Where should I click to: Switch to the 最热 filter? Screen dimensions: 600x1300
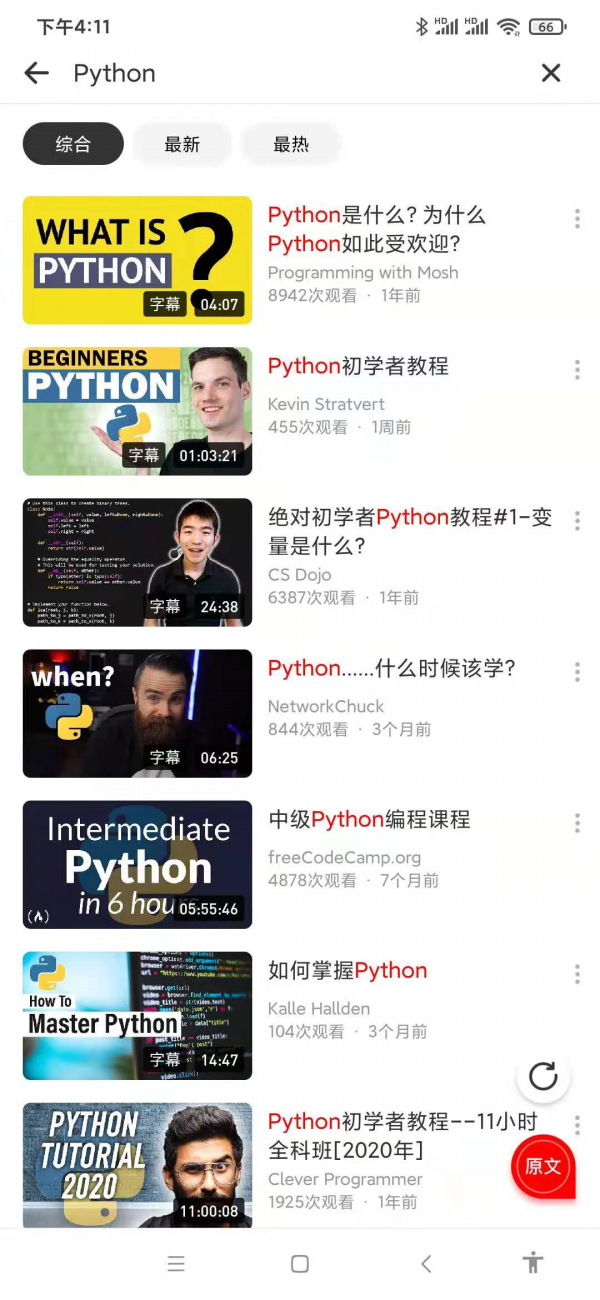pos(291,144)
